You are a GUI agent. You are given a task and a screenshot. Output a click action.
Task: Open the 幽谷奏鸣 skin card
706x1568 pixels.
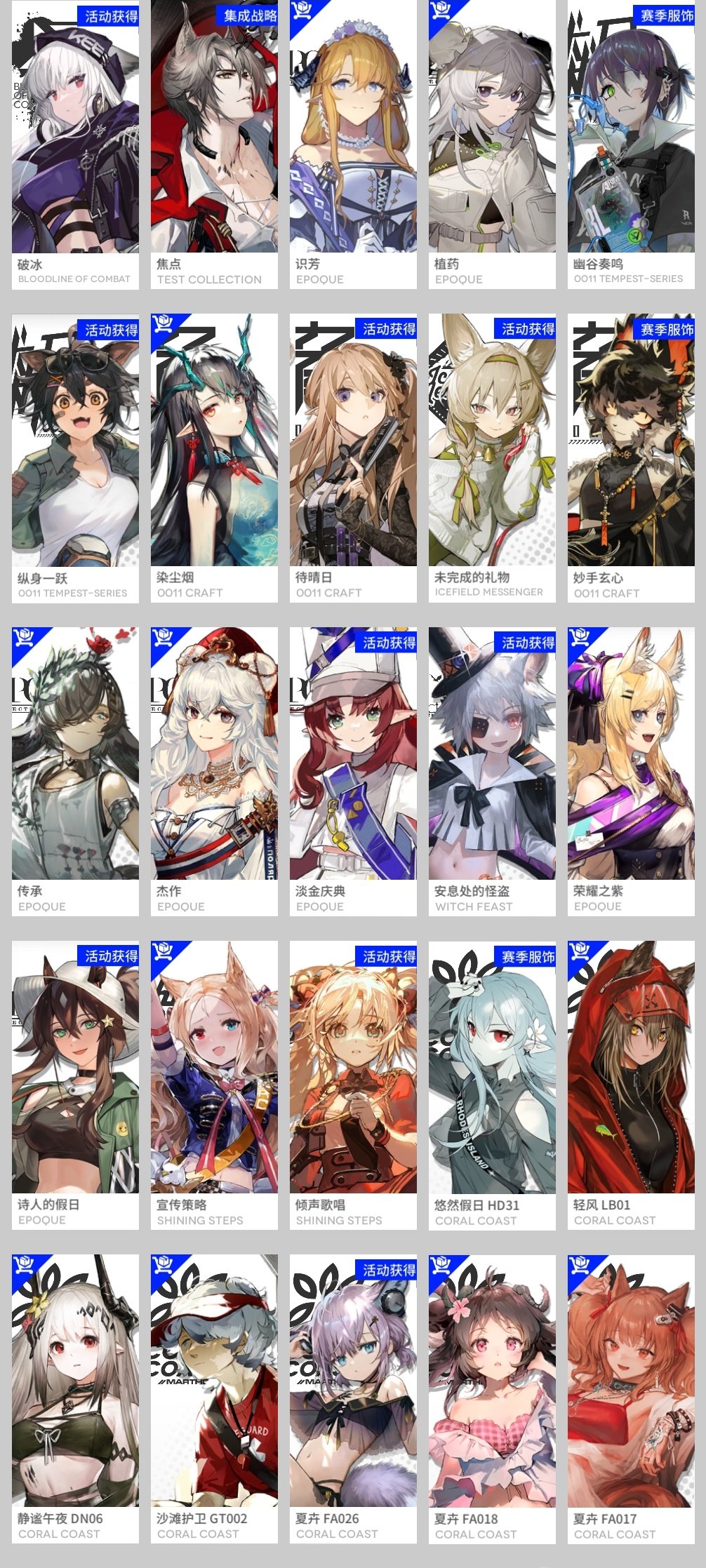631,140
